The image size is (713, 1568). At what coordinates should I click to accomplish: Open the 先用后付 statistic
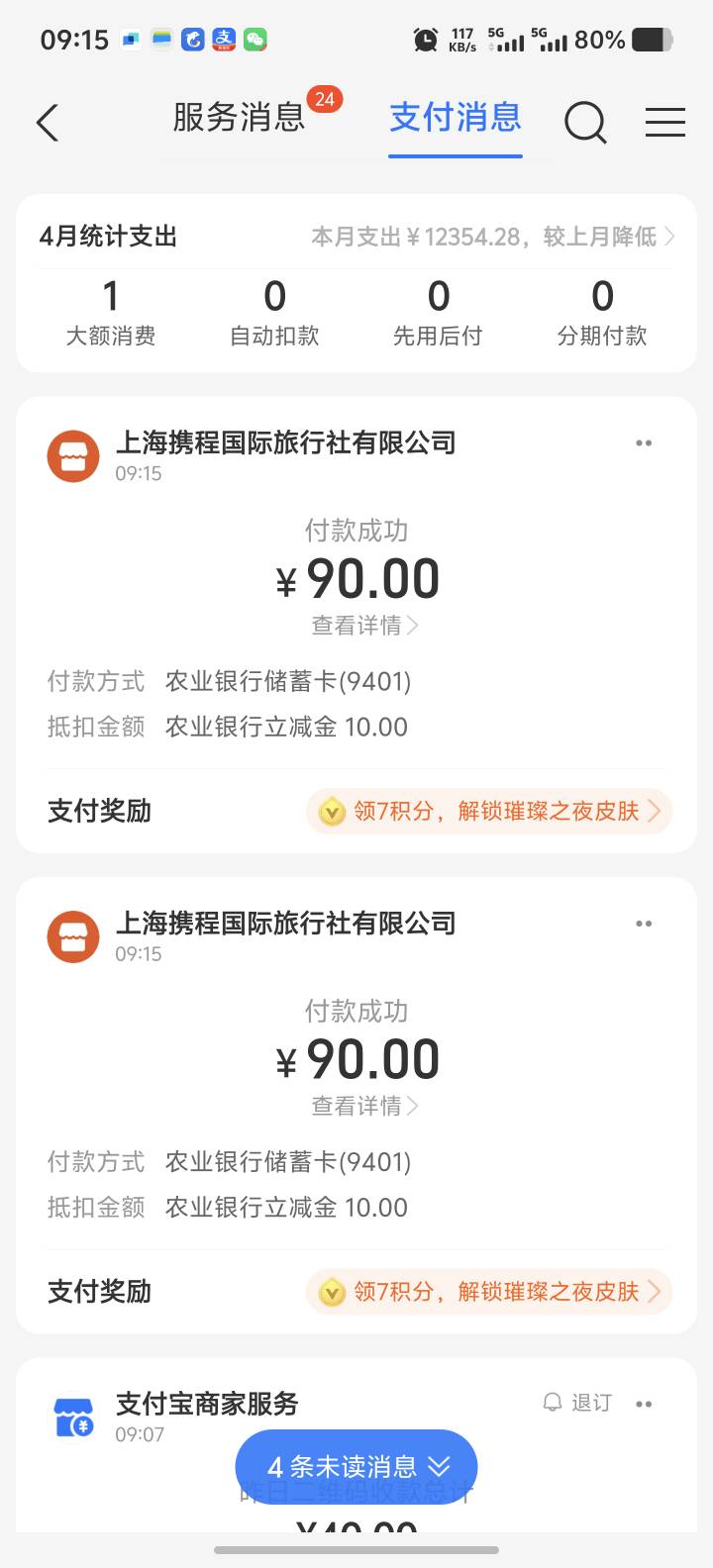[438, 313]
